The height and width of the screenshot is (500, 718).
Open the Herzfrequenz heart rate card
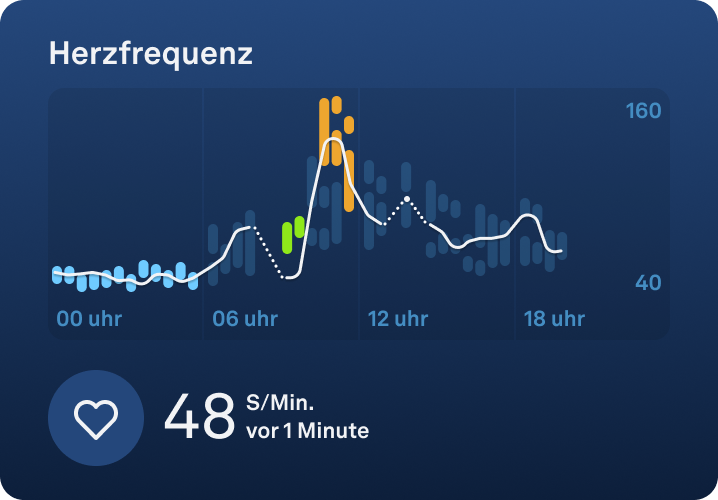151,54
